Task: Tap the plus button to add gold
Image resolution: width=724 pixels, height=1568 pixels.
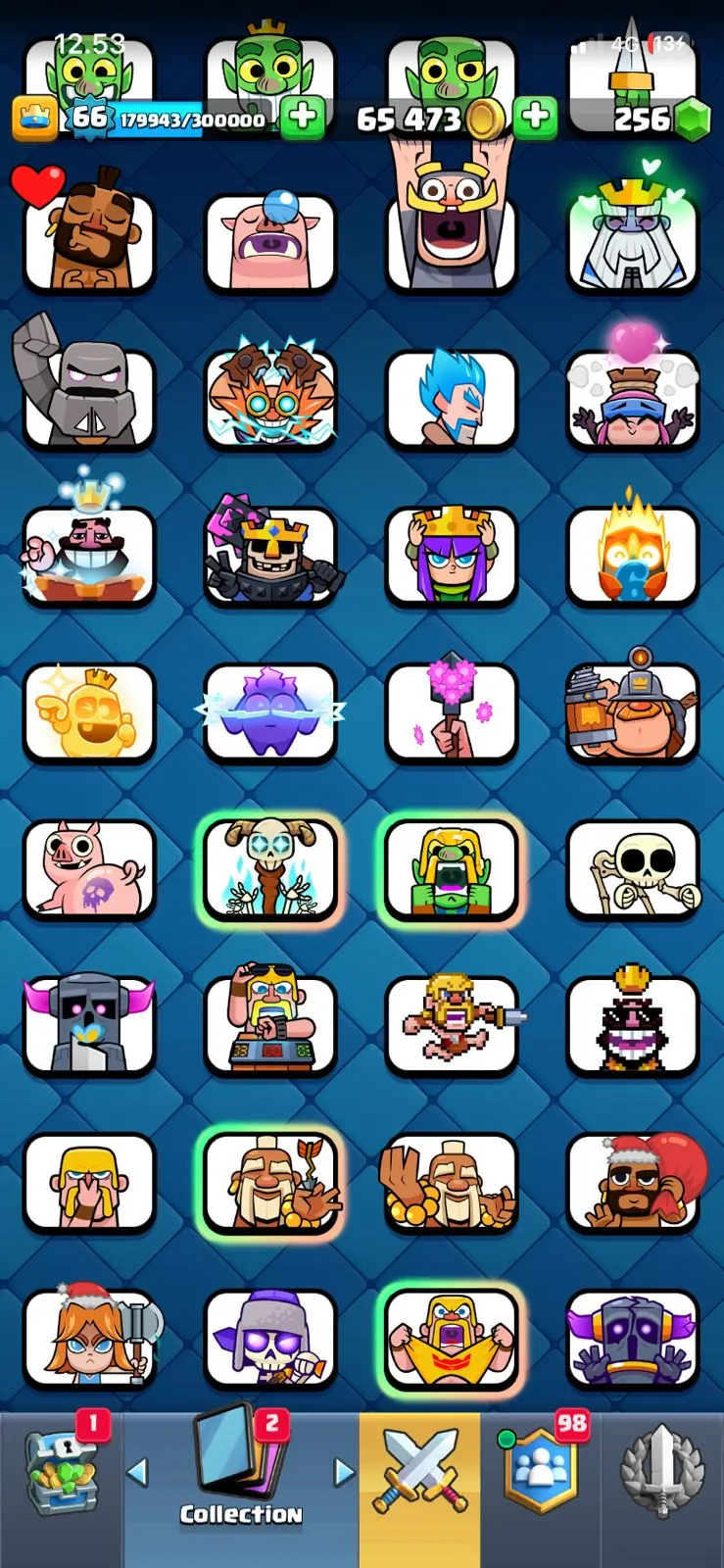Action: (x=535, y=118)
